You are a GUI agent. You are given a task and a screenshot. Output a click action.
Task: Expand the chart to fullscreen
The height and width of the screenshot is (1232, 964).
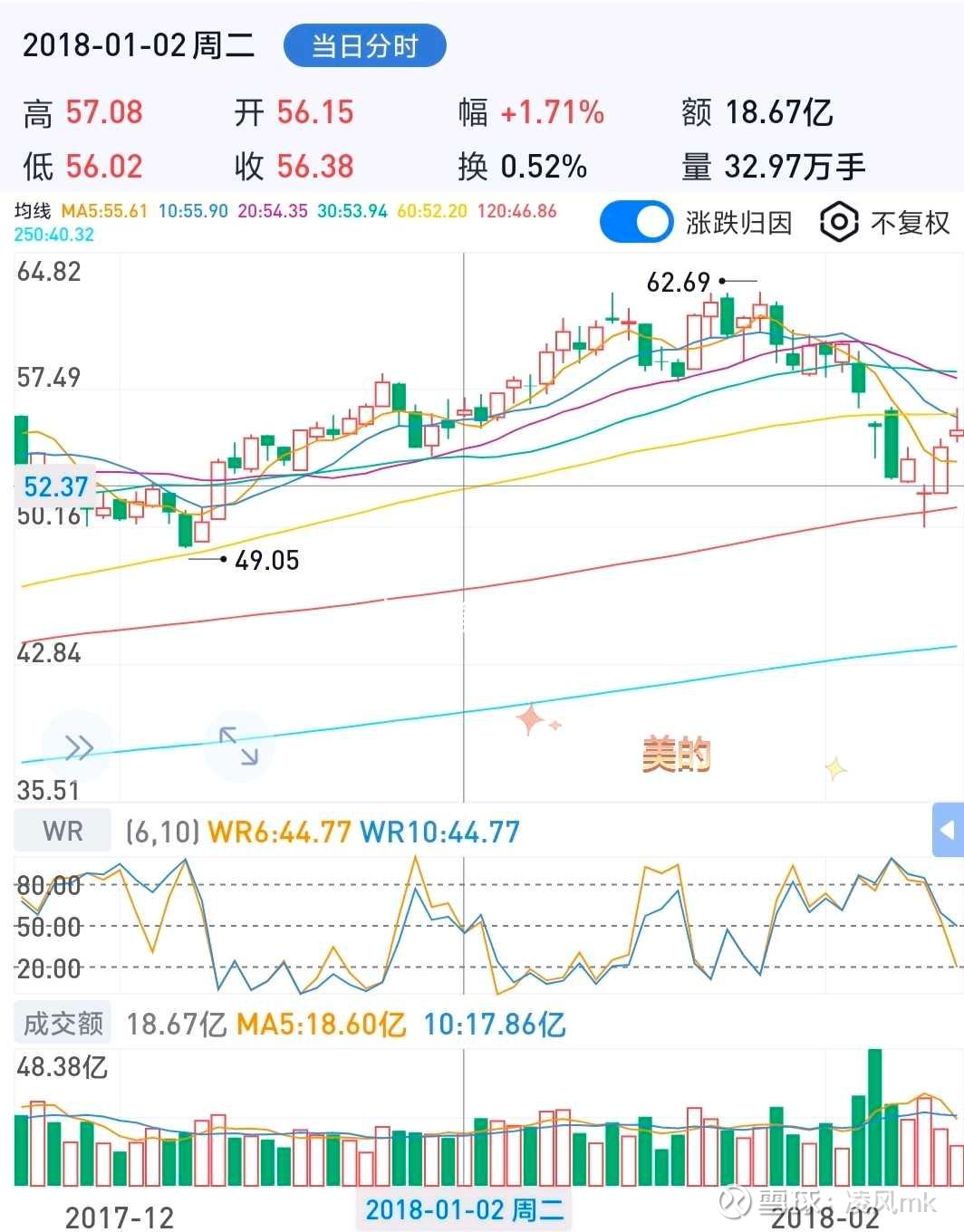[238, 746]
